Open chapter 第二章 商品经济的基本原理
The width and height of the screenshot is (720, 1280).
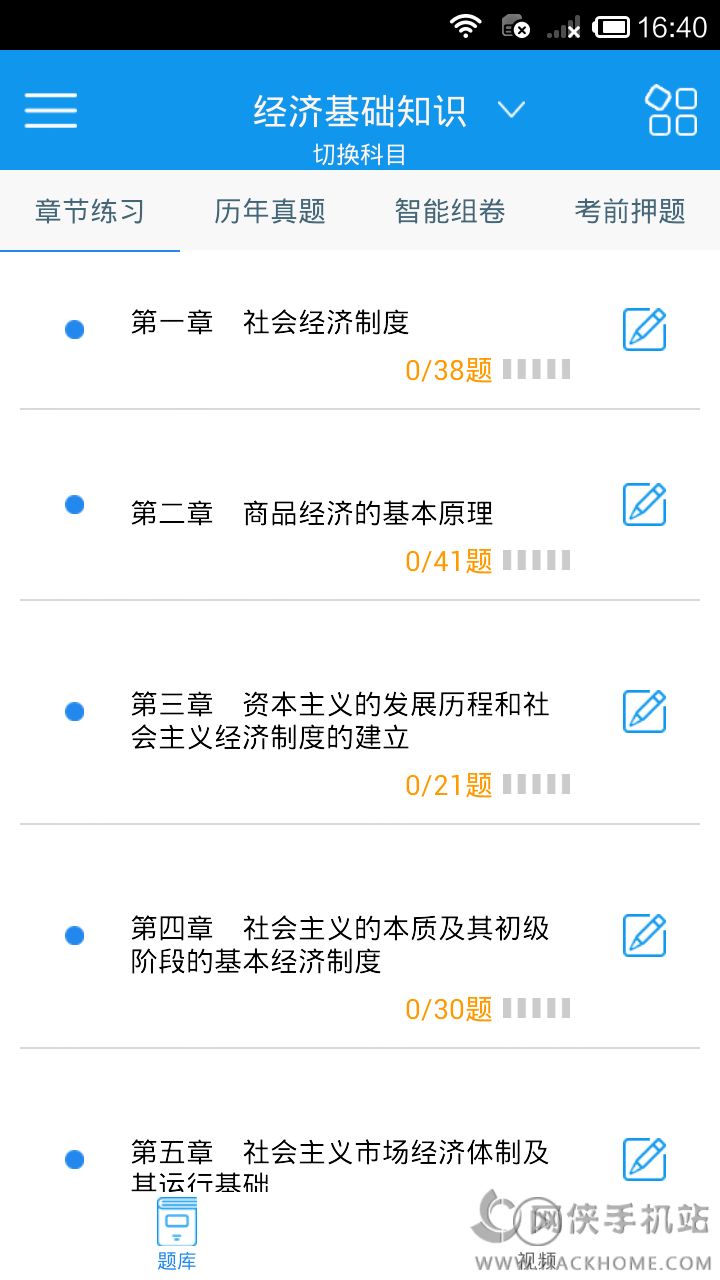[x=312, y=514]
